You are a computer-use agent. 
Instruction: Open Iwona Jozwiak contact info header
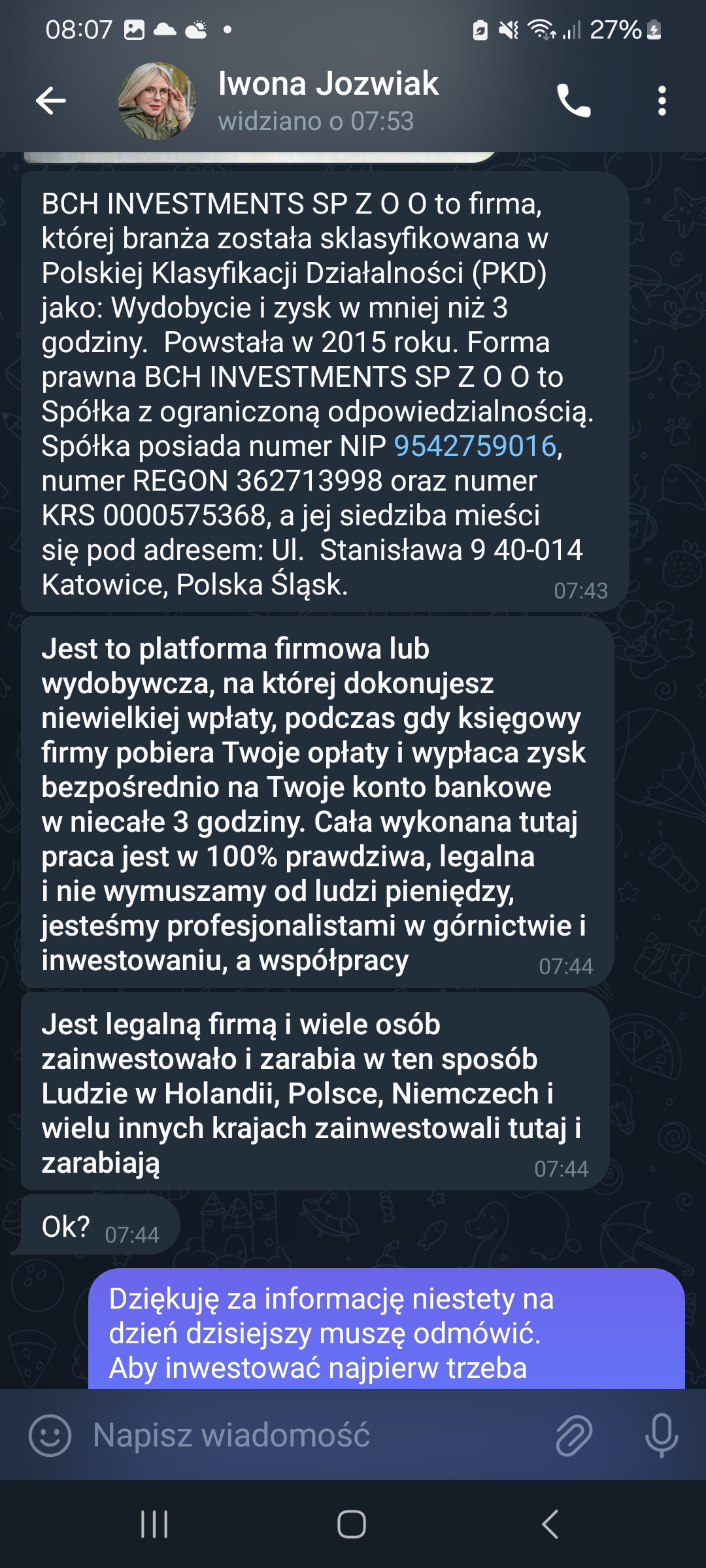click(328, 101)
